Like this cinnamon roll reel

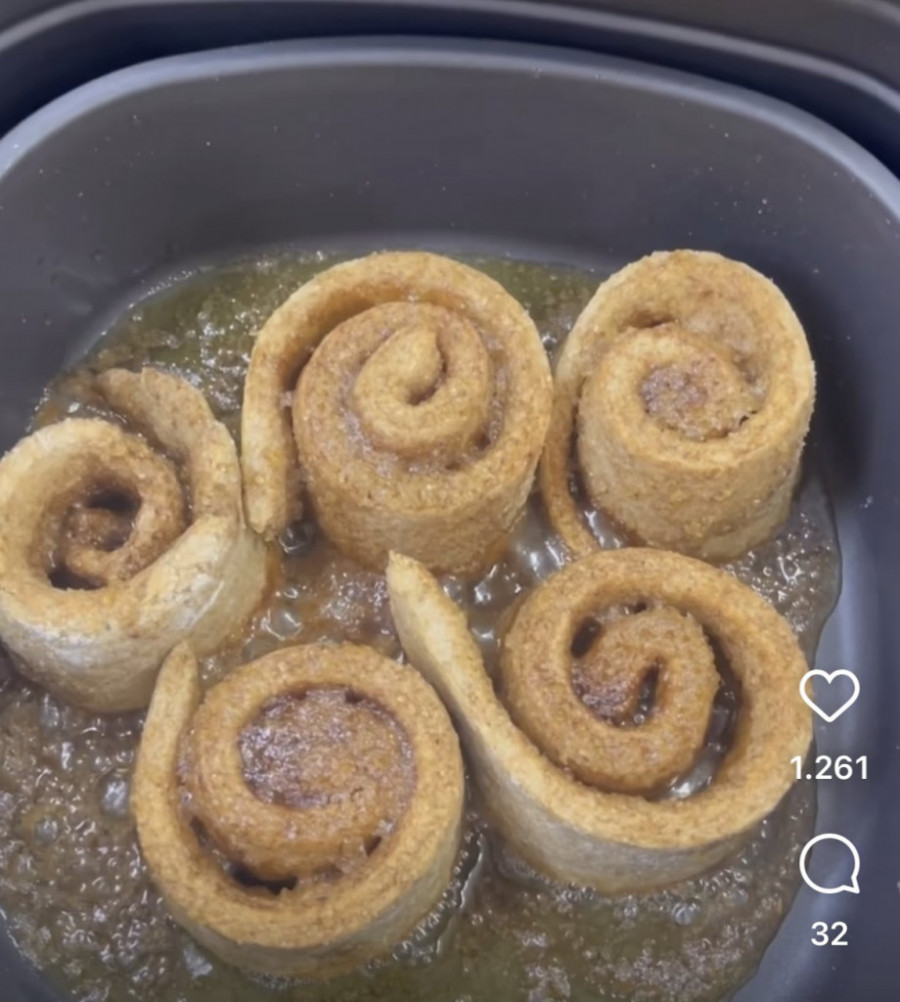click(x=829, y=694)
